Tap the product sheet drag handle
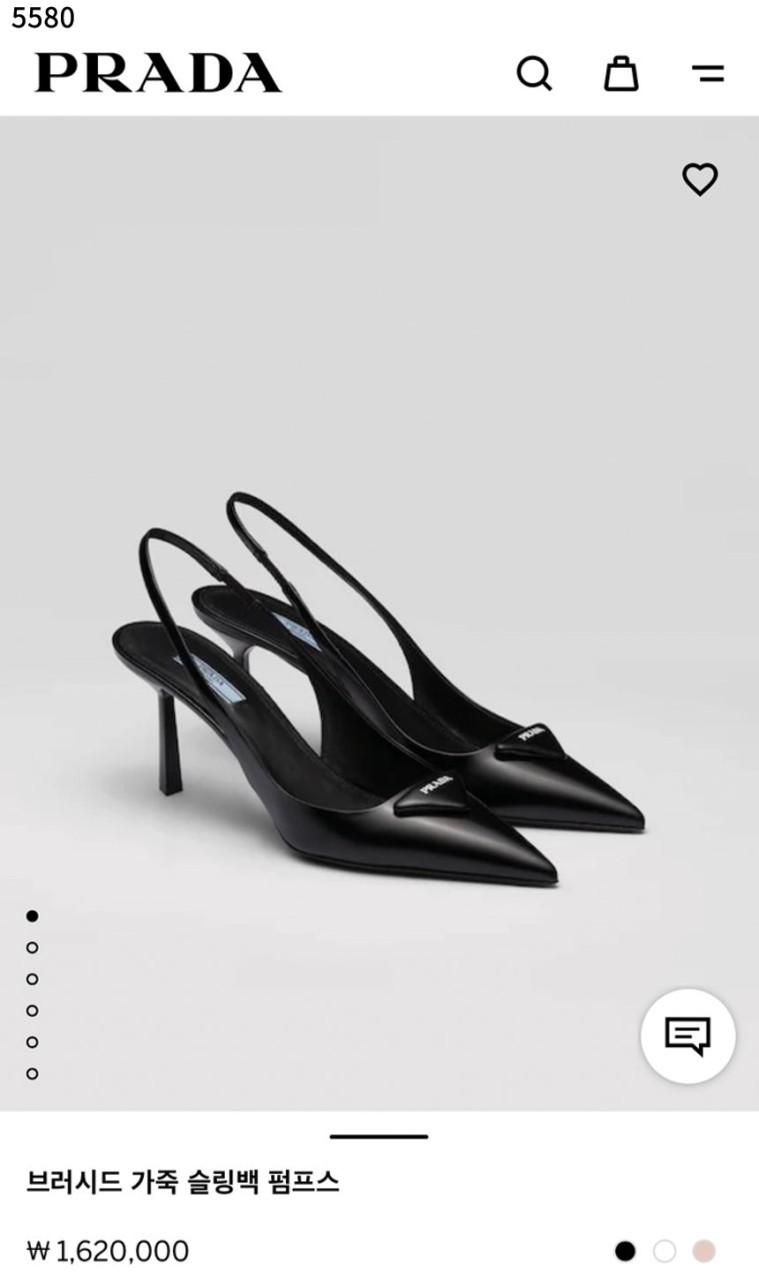 point(379,1136)
